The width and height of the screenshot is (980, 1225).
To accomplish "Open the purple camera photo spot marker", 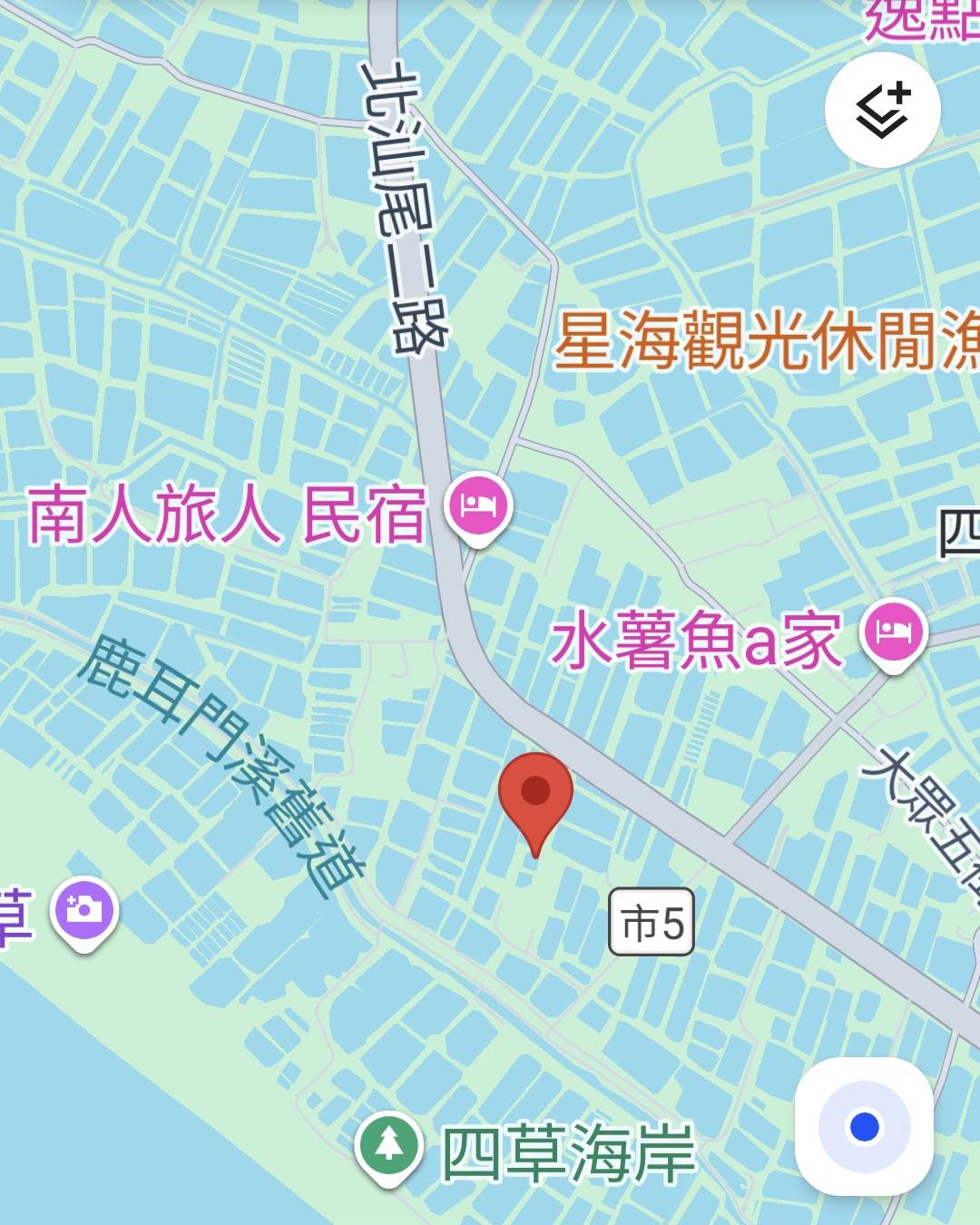I will point(85,910).
